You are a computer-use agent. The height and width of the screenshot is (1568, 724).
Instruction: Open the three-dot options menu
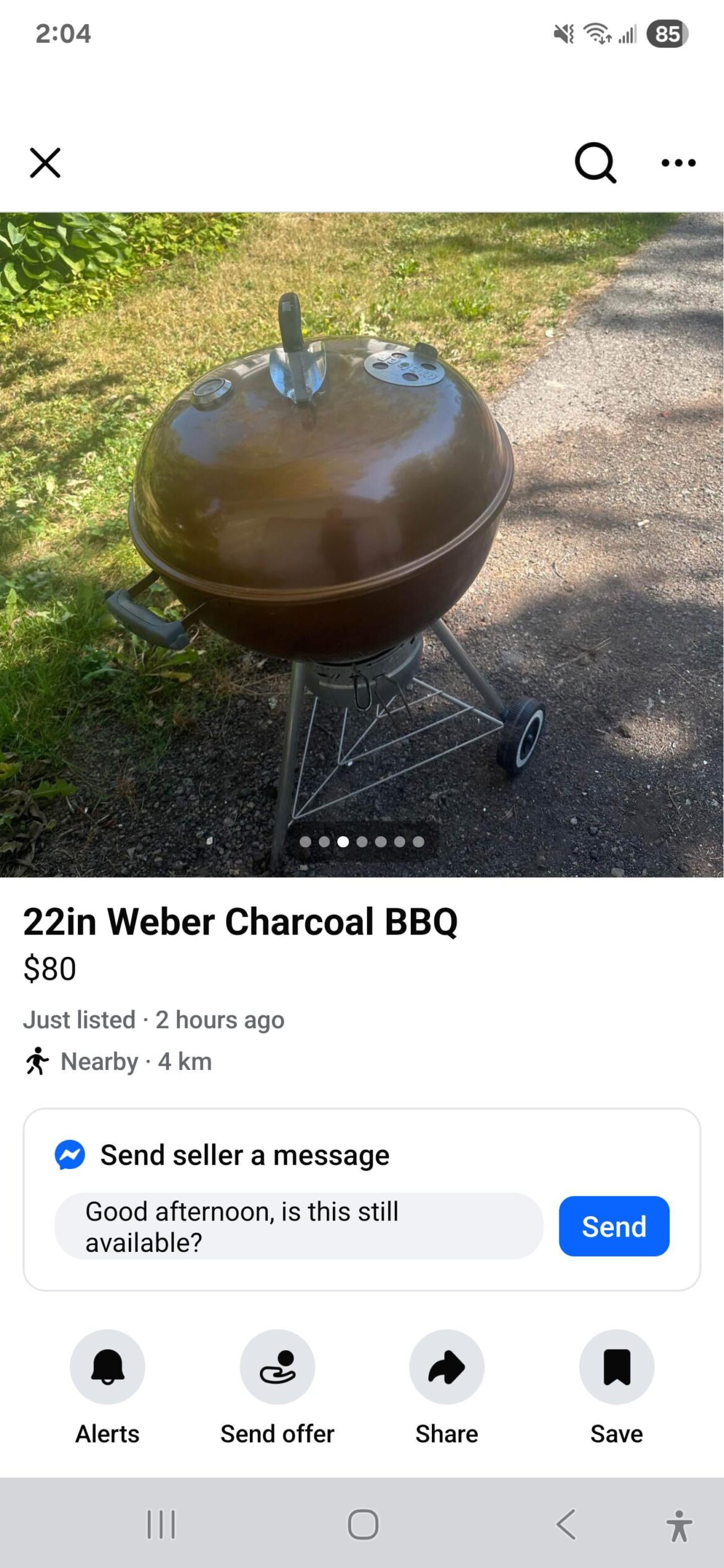(x=678, y=163)
